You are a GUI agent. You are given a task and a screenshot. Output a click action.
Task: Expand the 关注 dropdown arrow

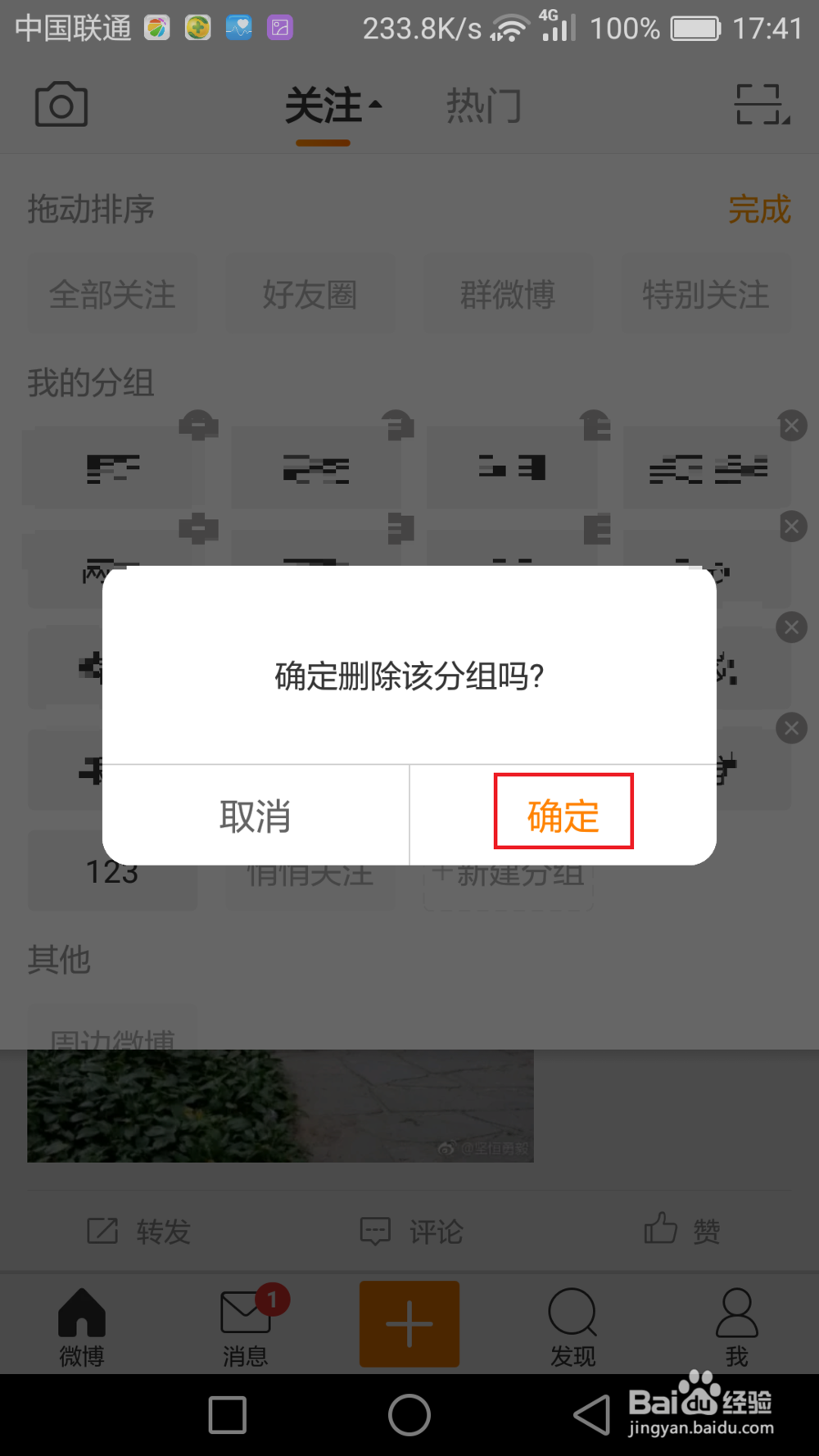[x=376, y=105]
